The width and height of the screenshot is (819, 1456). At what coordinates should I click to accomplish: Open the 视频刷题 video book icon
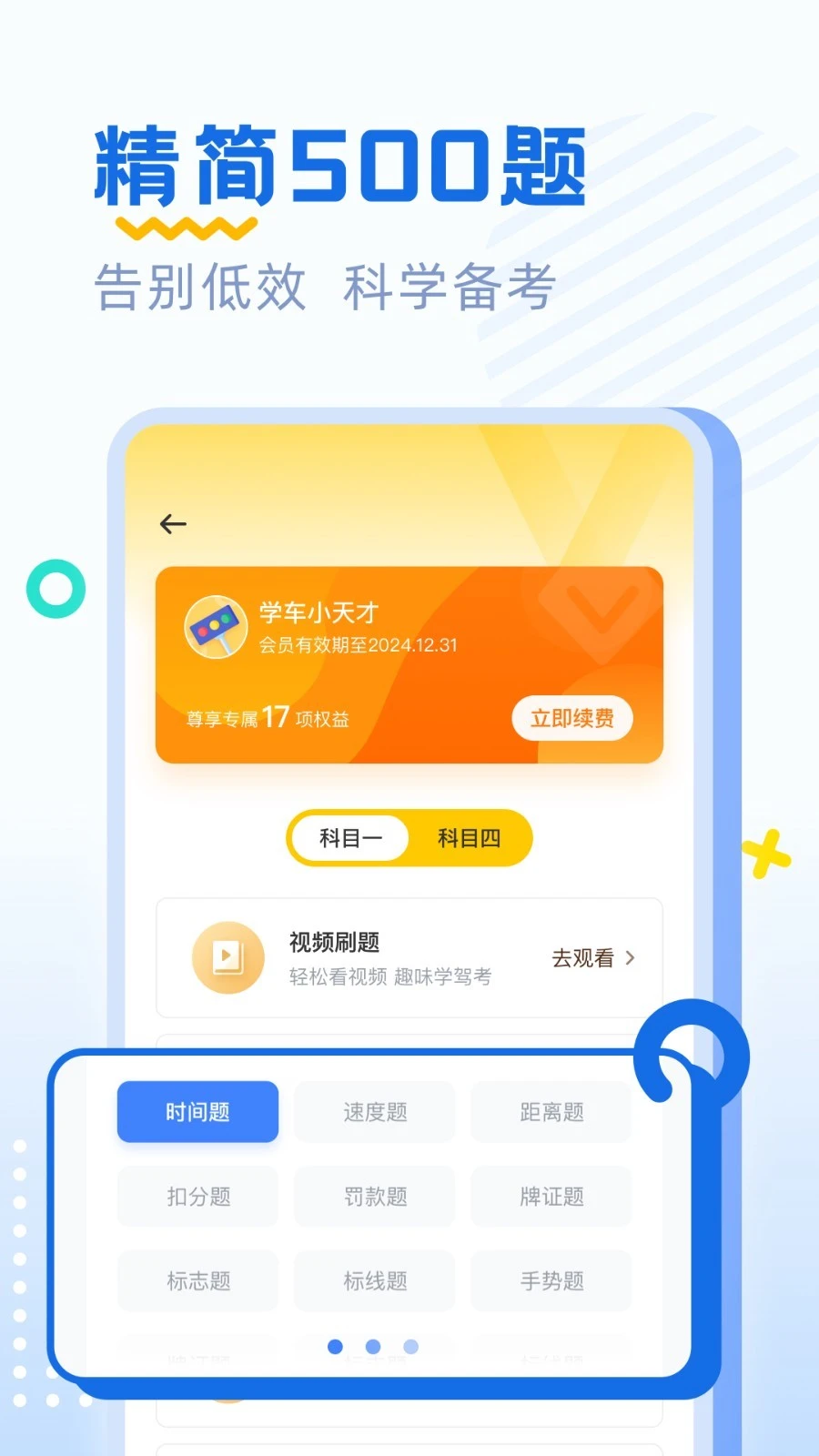coord(227,957)
